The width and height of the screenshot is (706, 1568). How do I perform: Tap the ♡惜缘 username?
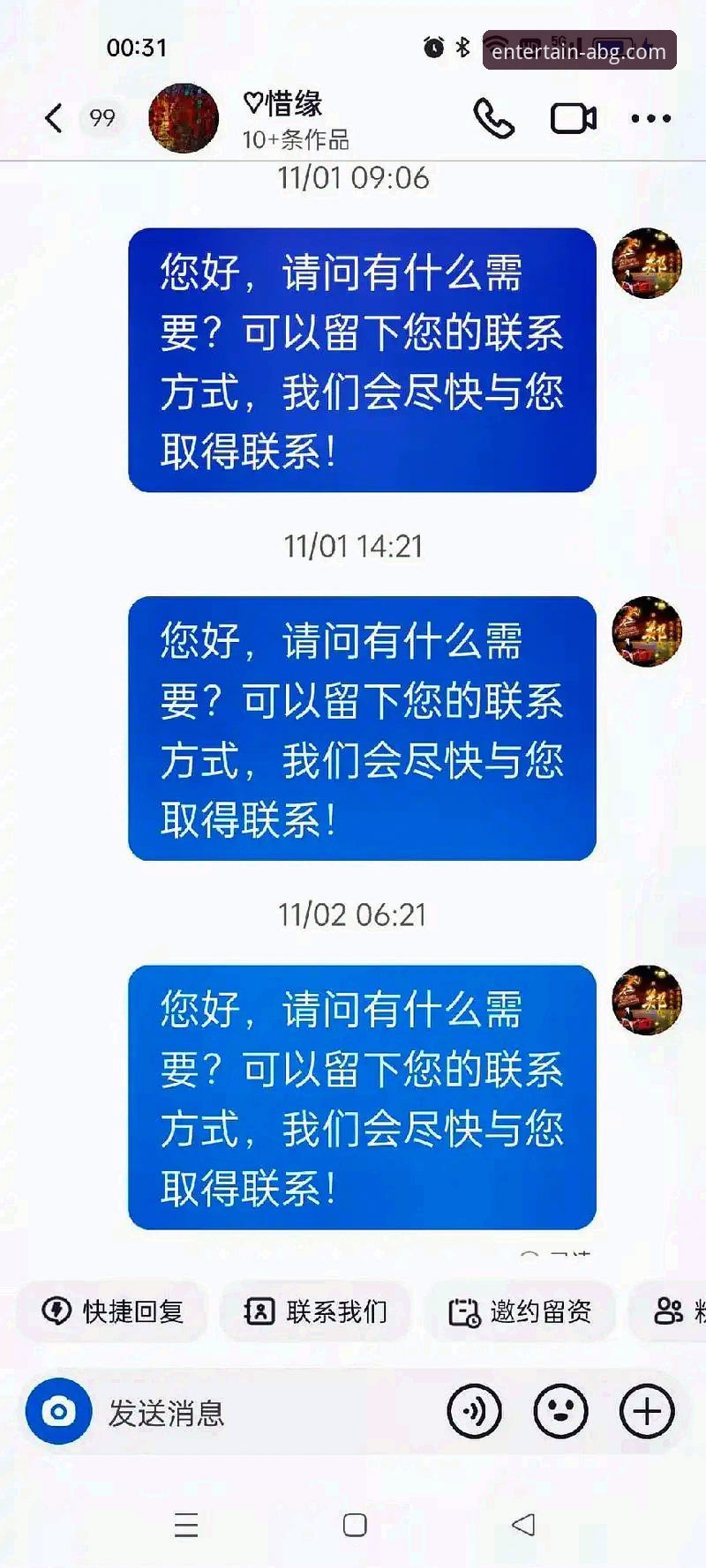tap(282, 103)
